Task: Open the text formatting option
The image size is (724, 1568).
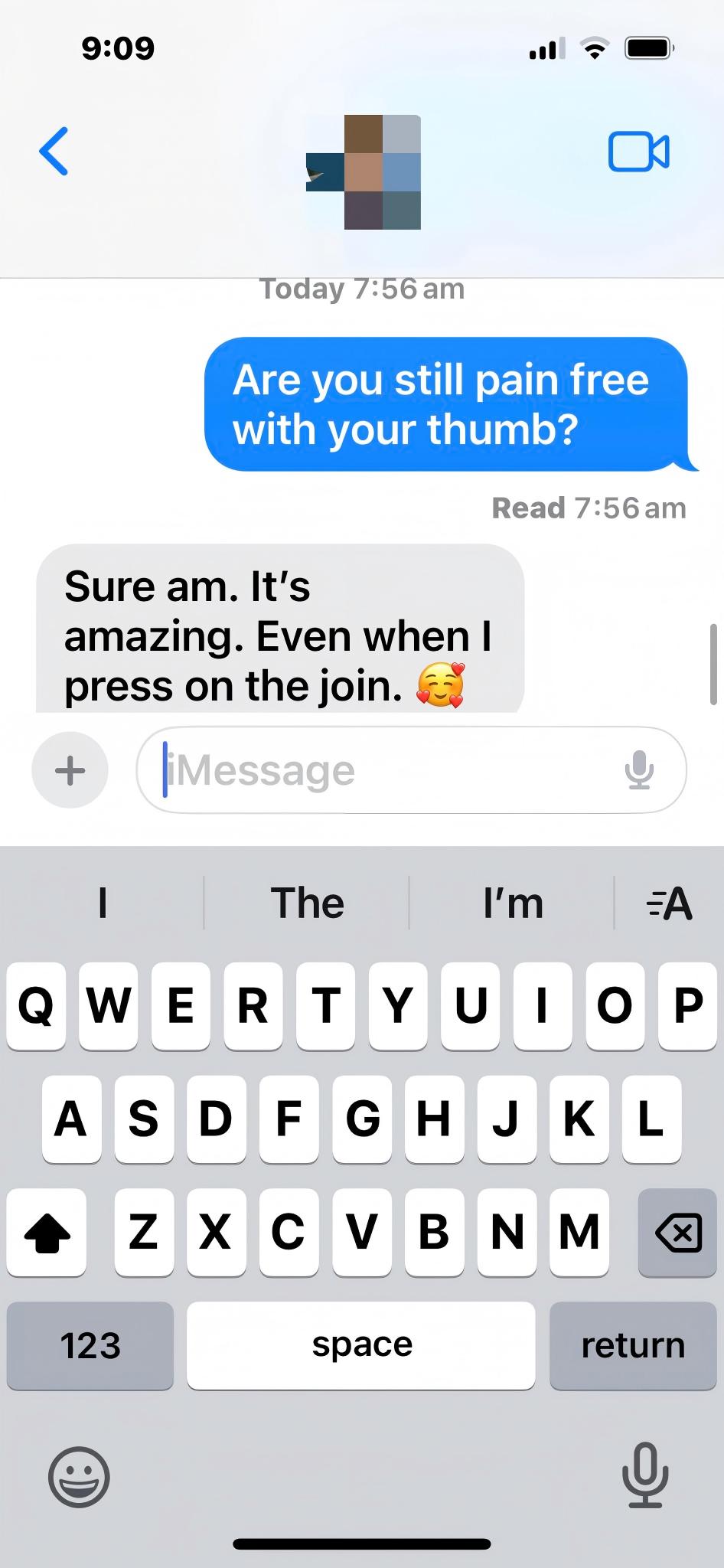Action: point(670,903)
